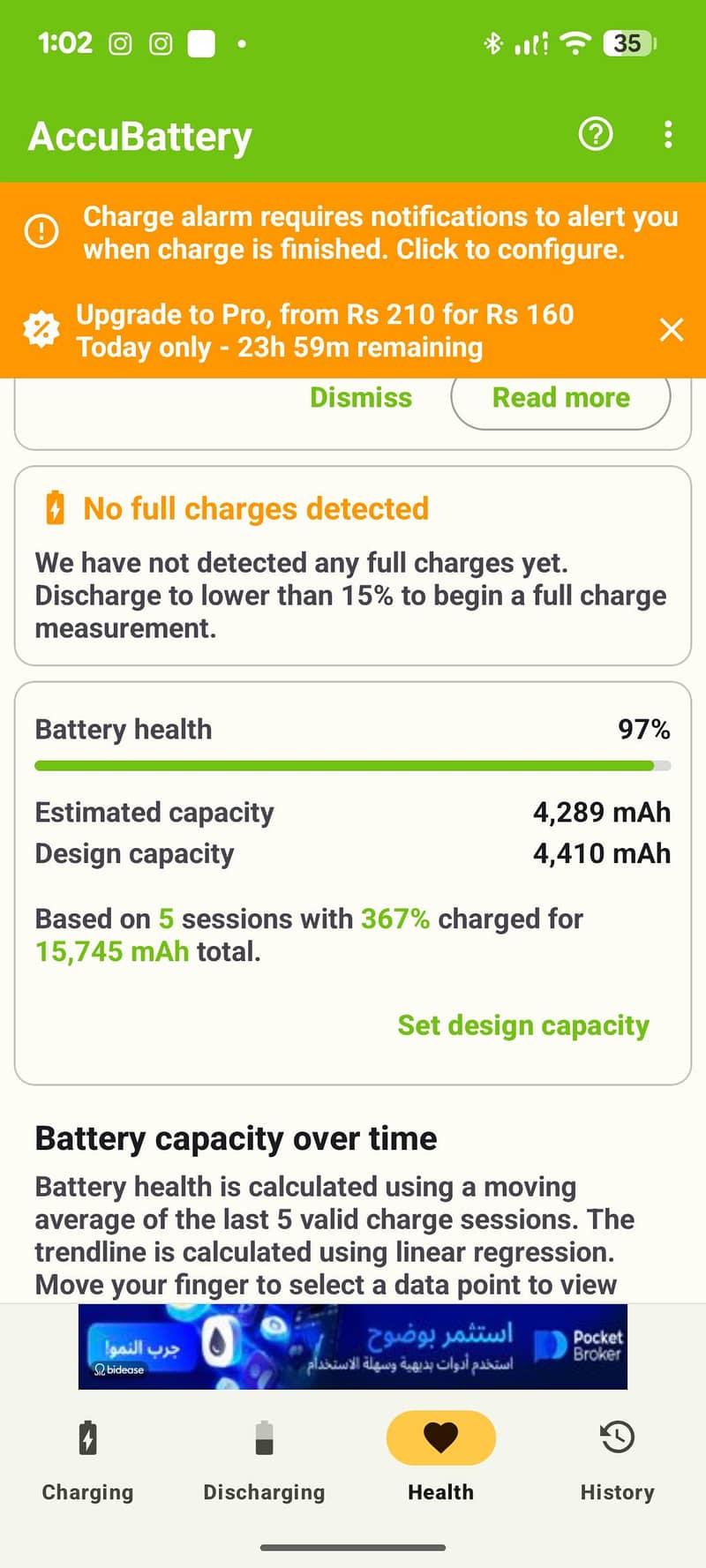Select the Health tab
Screen dimensions: 706x1568
(x=440, y=1459)
